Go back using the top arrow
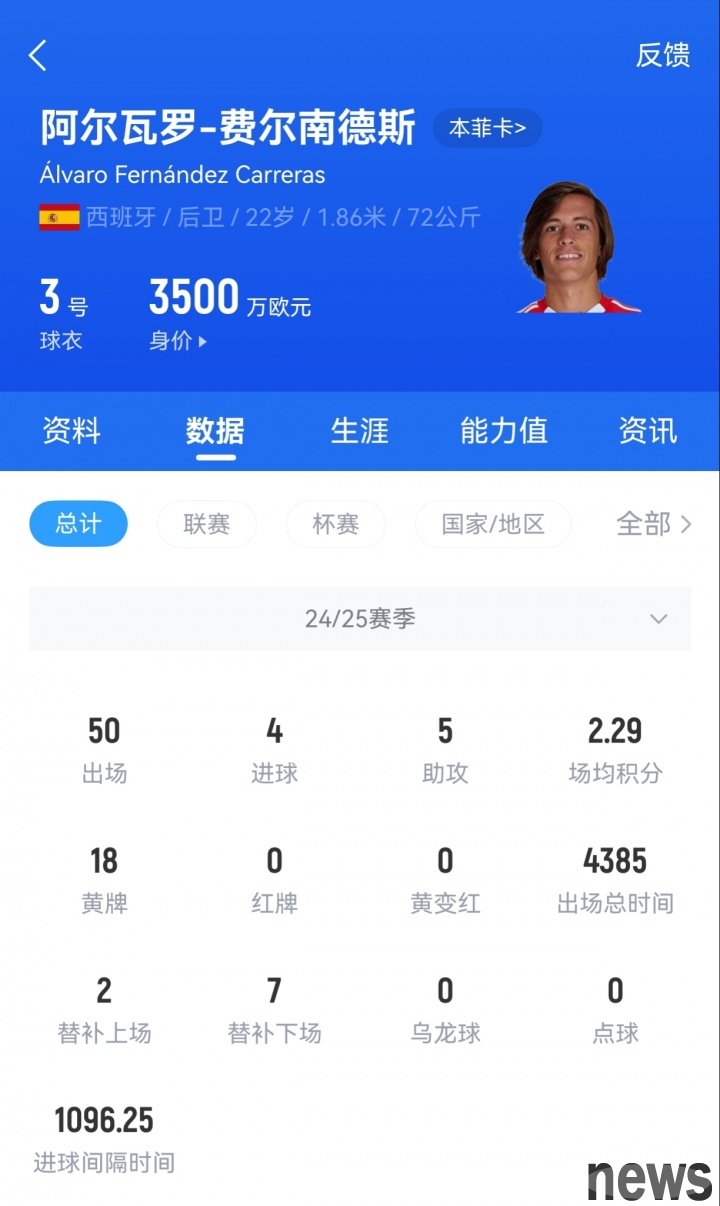720x1206 pixels. [x=38, y=55]
